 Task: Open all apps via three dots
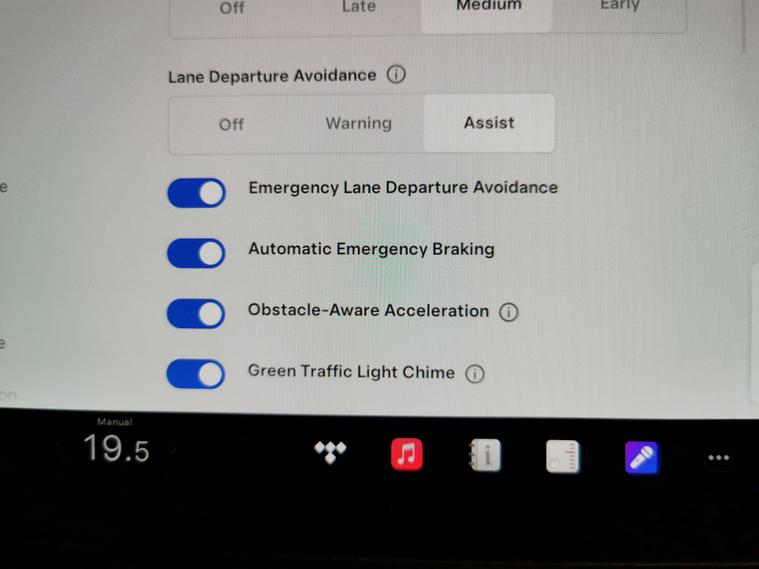tap(718, 458)
